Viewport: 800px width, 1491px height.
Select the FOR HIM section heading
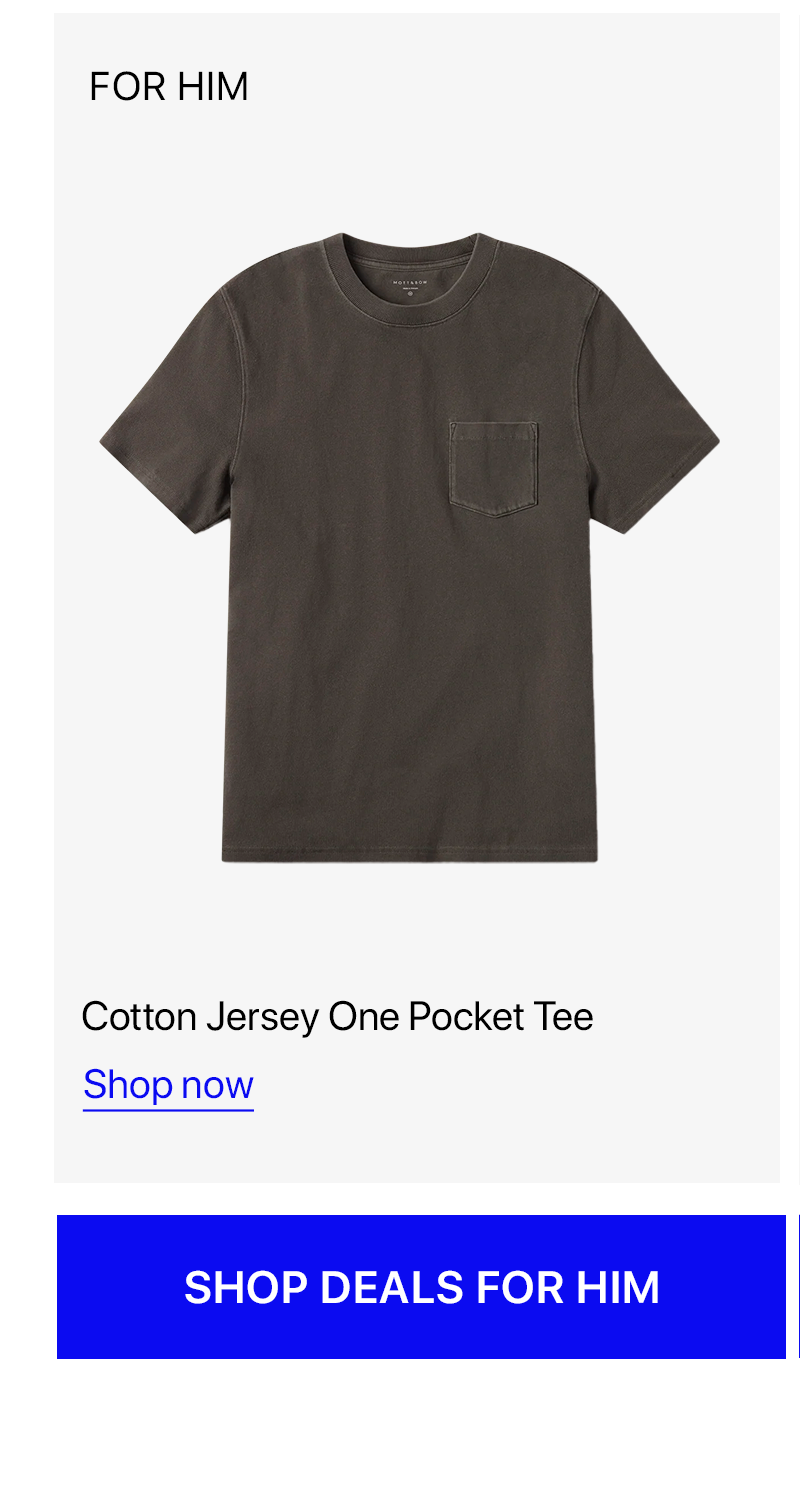pyautogui.click(x=169, y=86)
